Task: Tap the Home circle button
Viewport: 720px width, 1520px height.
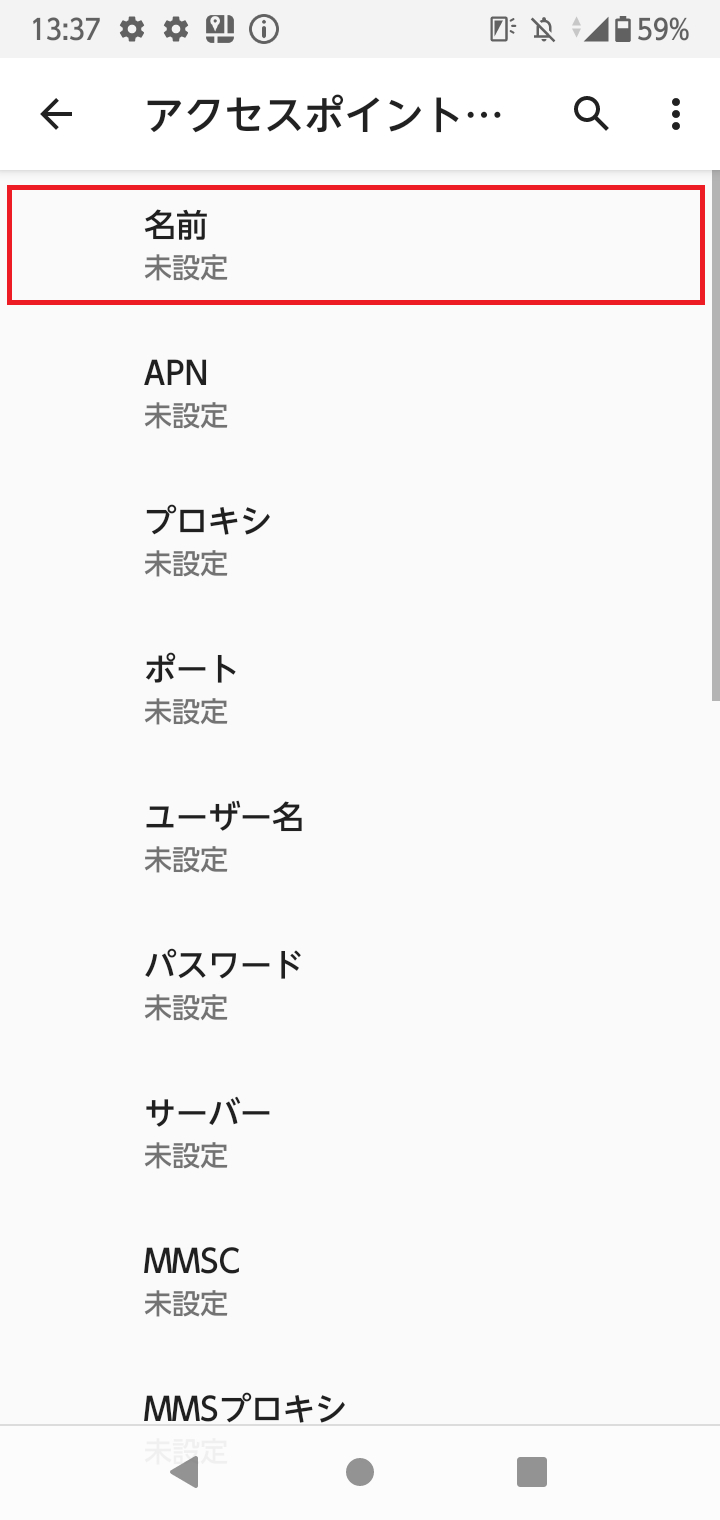Action: pyautogui.click(x=360, y=1471)
